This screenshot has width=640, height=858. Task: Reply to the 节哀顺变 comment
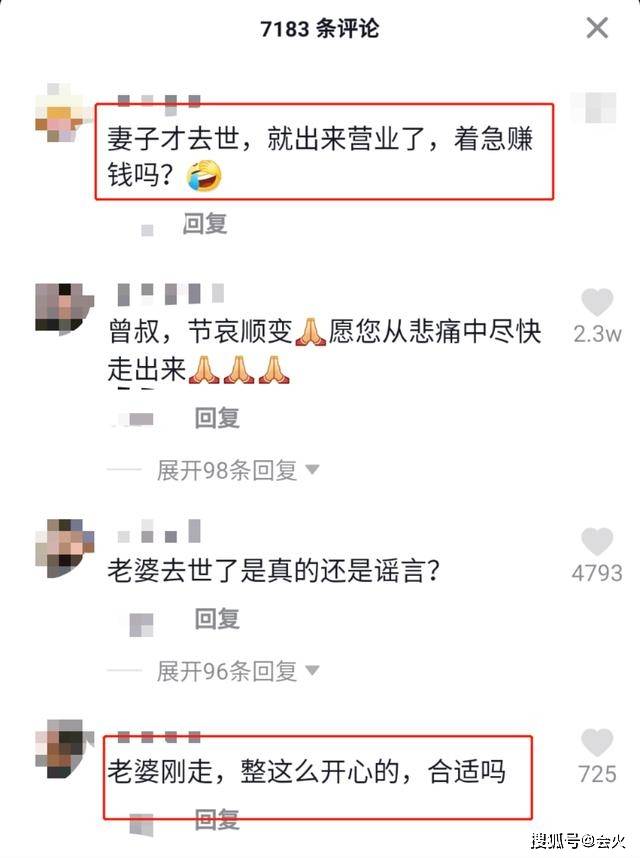217,417
